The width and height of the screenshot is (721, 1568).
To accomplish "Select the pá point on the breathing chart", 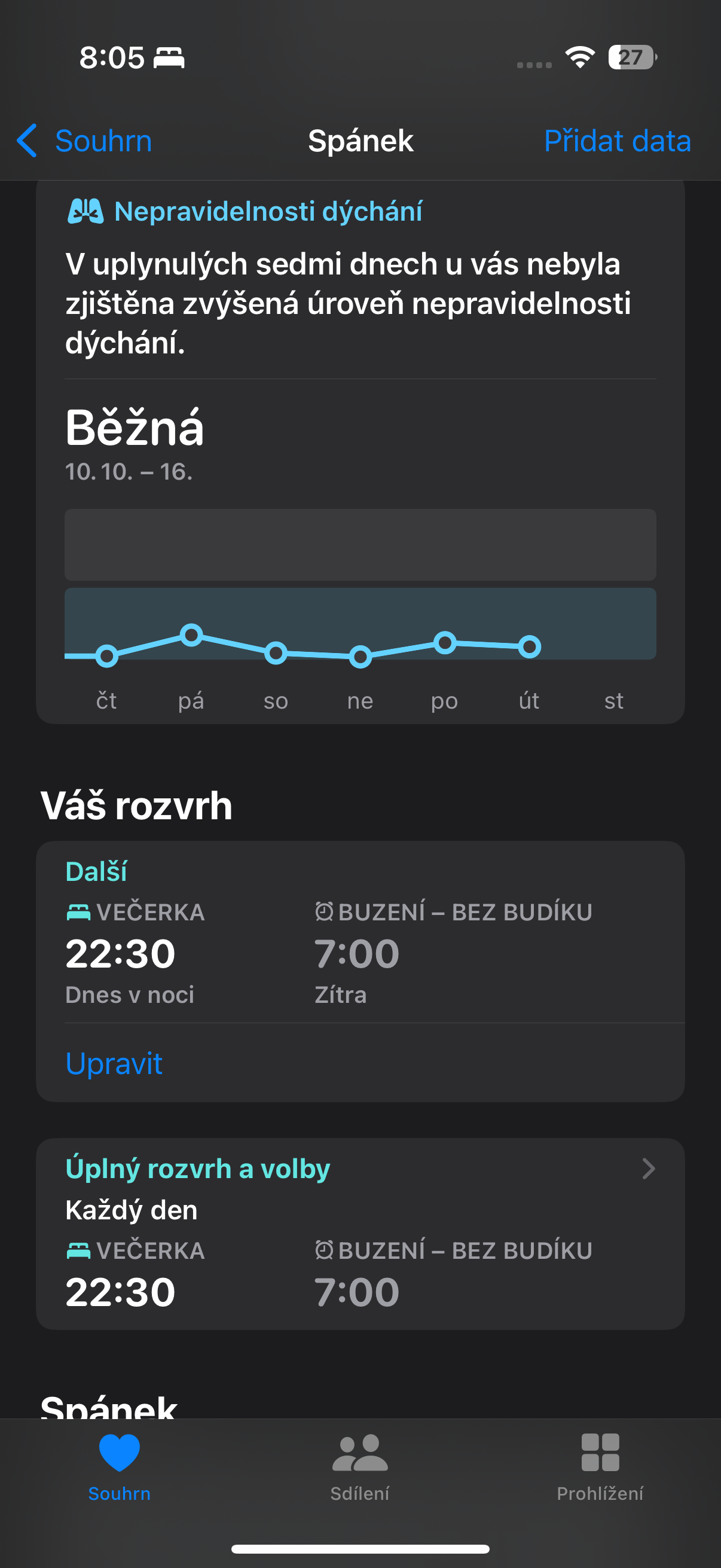I will pyautogui.click(x=192, y=635).
